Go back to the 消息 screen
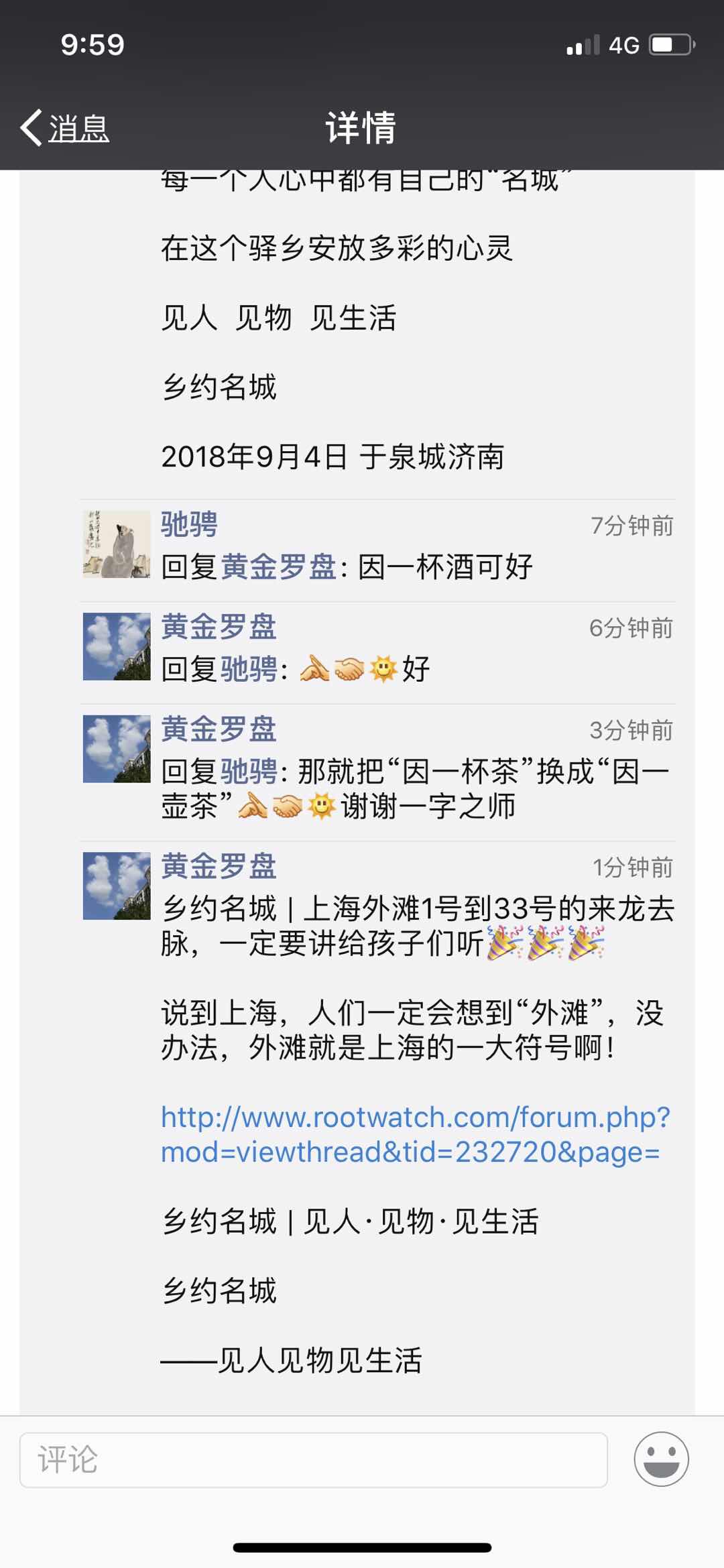The height and width of the screenshot is (1568, 724). pos(66,127)
